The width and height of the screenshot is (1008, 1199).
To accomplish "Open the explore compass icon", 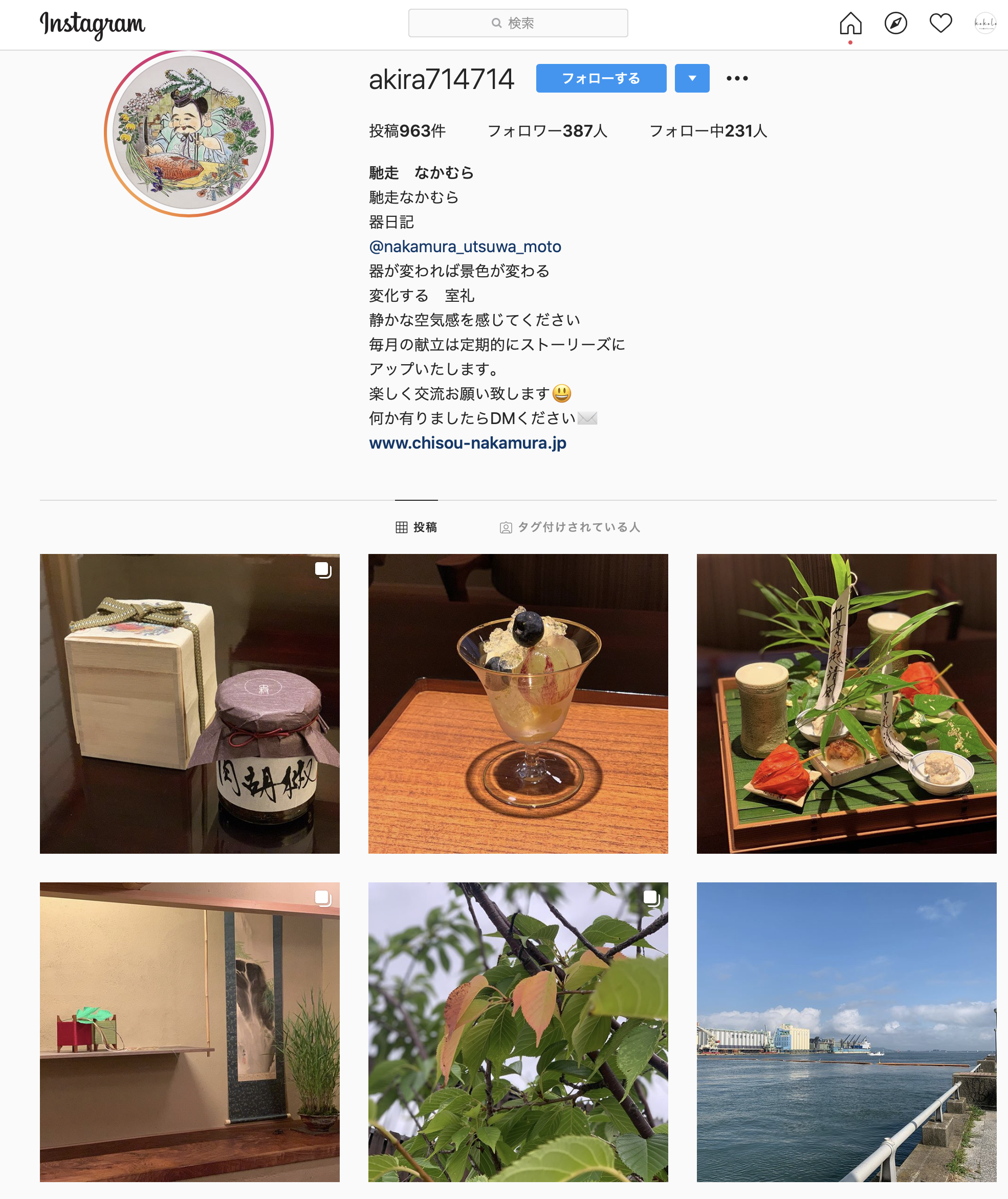I will pos(895,24).
